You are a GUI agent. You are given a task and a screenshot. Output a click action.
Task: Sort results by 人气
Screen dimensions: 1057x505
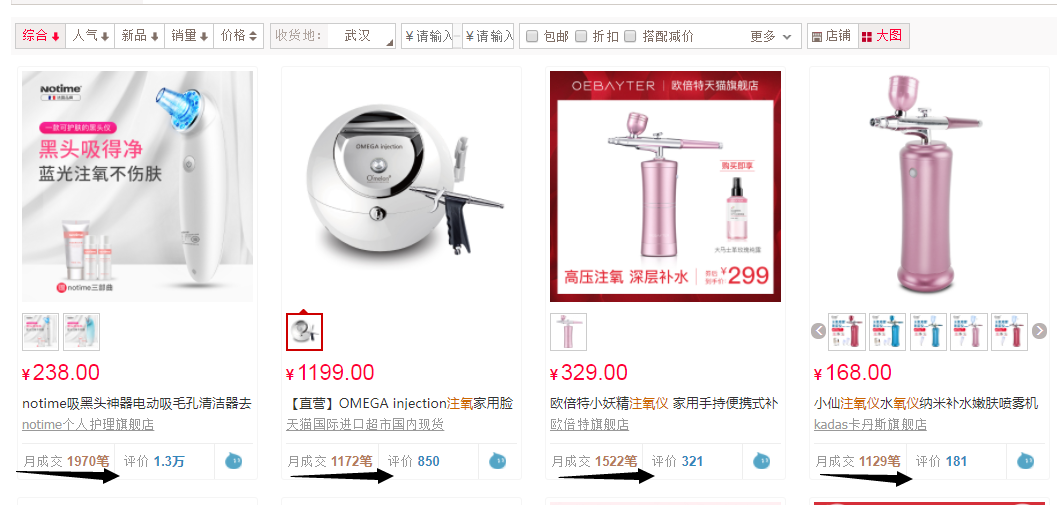91,36
